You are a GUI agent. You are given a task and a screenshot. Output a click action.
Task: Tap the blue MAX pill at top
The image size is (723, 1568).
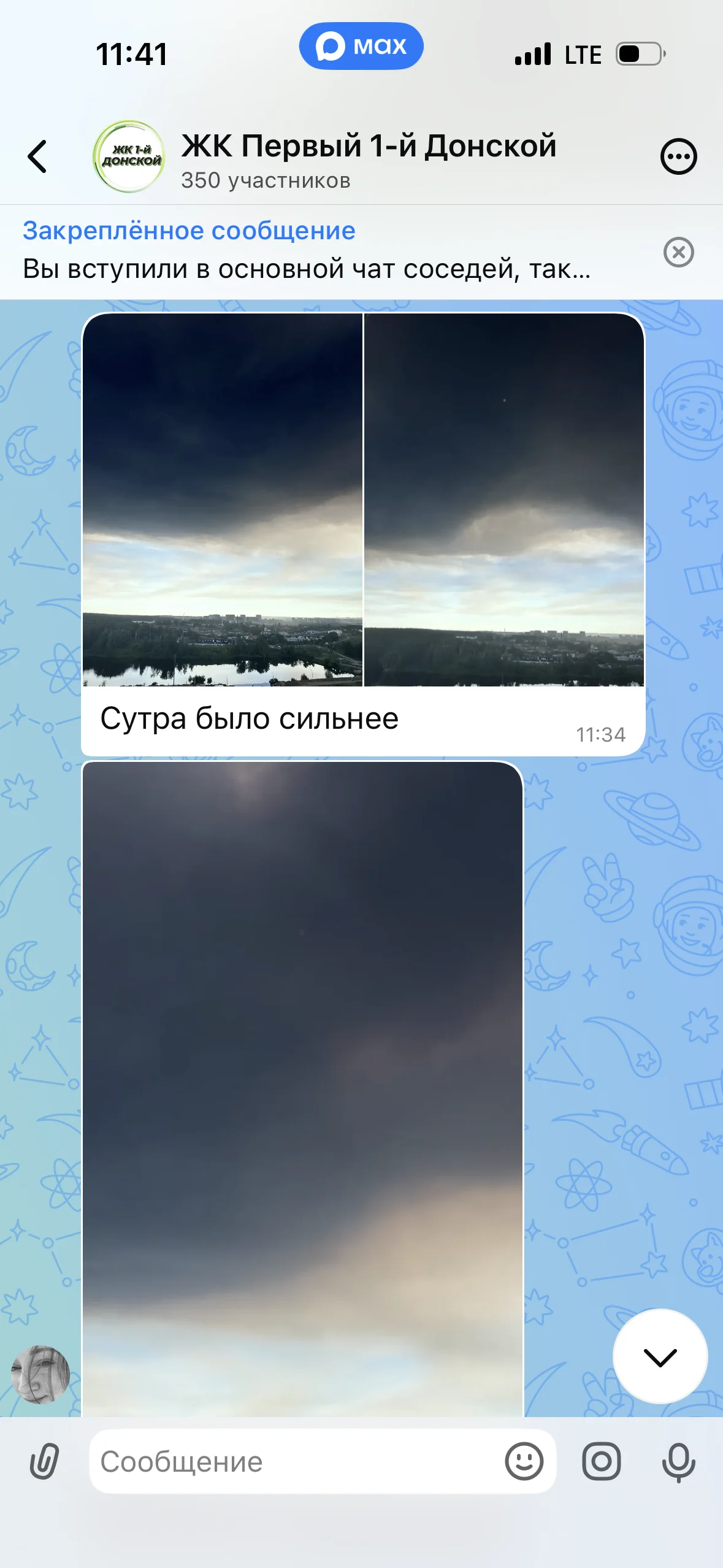pos(361,46)
